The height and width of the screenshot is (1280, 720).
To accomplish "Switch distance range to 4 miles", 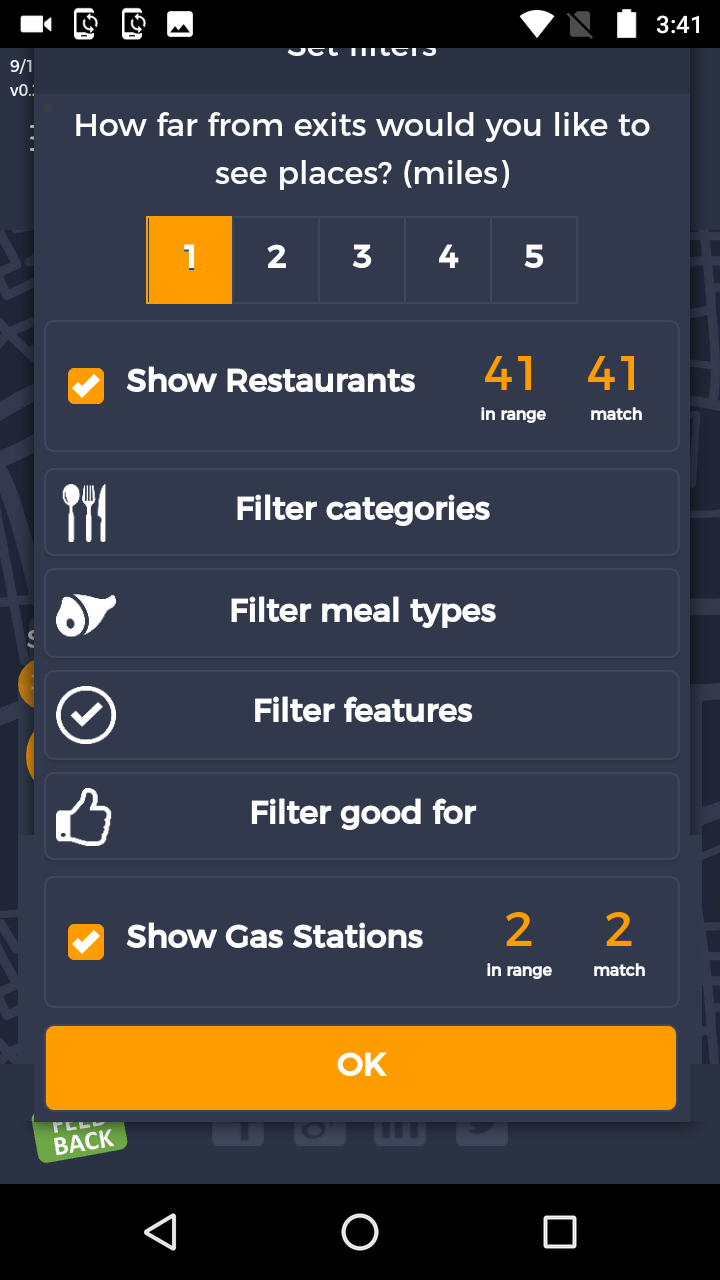I will [x=448, y=259].
